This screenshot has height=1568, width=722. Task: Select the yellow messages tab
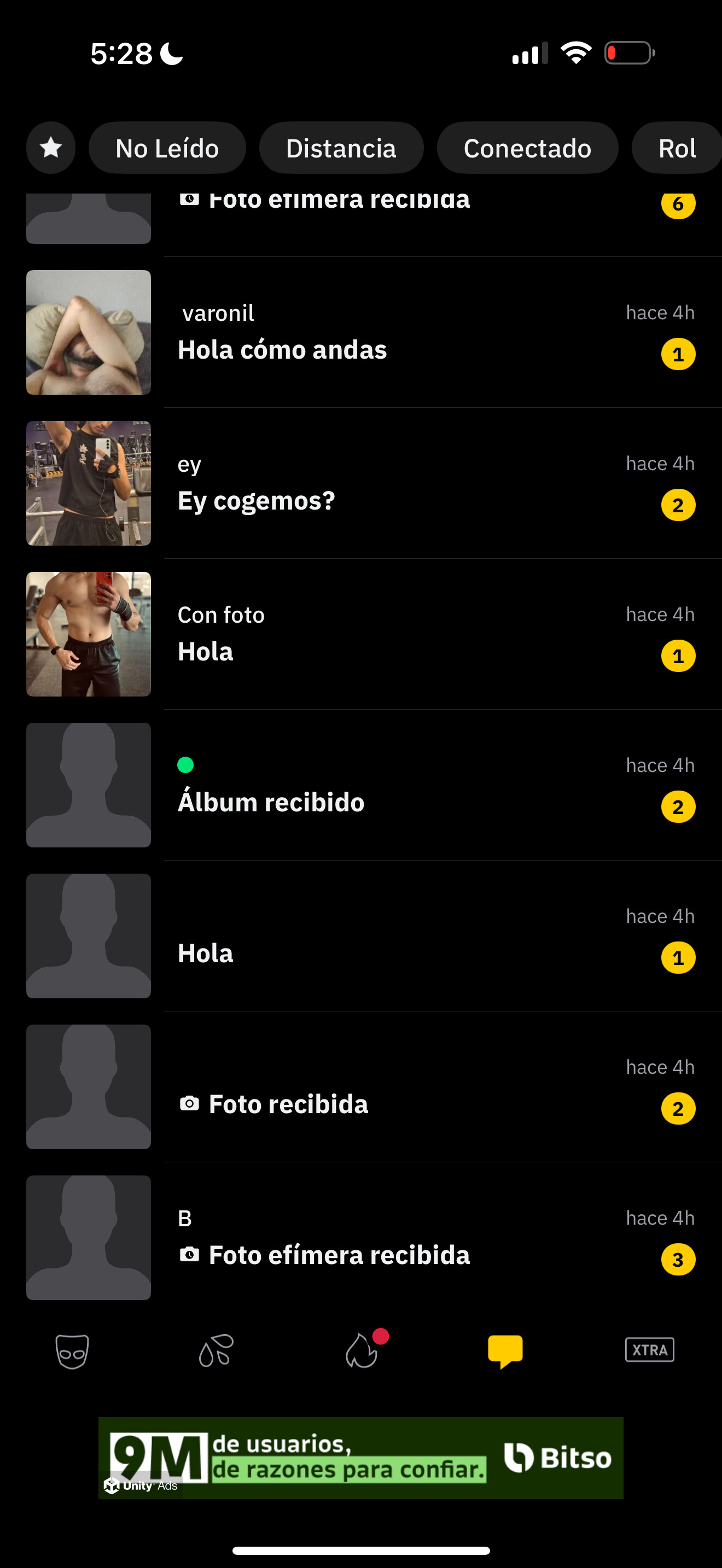tap(505, 1351)
